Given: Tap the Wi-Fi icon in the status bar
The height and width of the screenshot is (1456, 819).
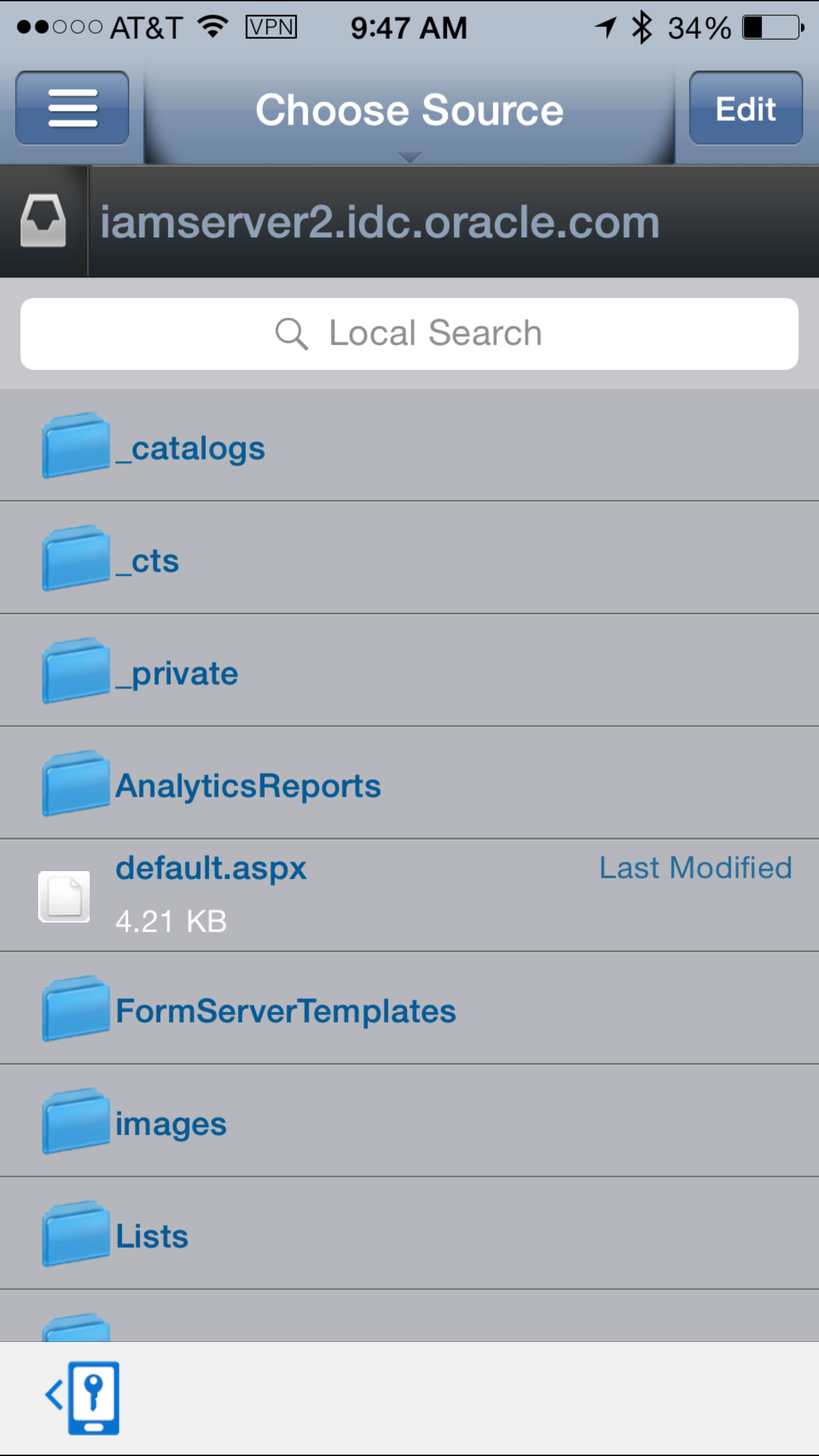Looking at the screenshot, I should click(212, 26).
